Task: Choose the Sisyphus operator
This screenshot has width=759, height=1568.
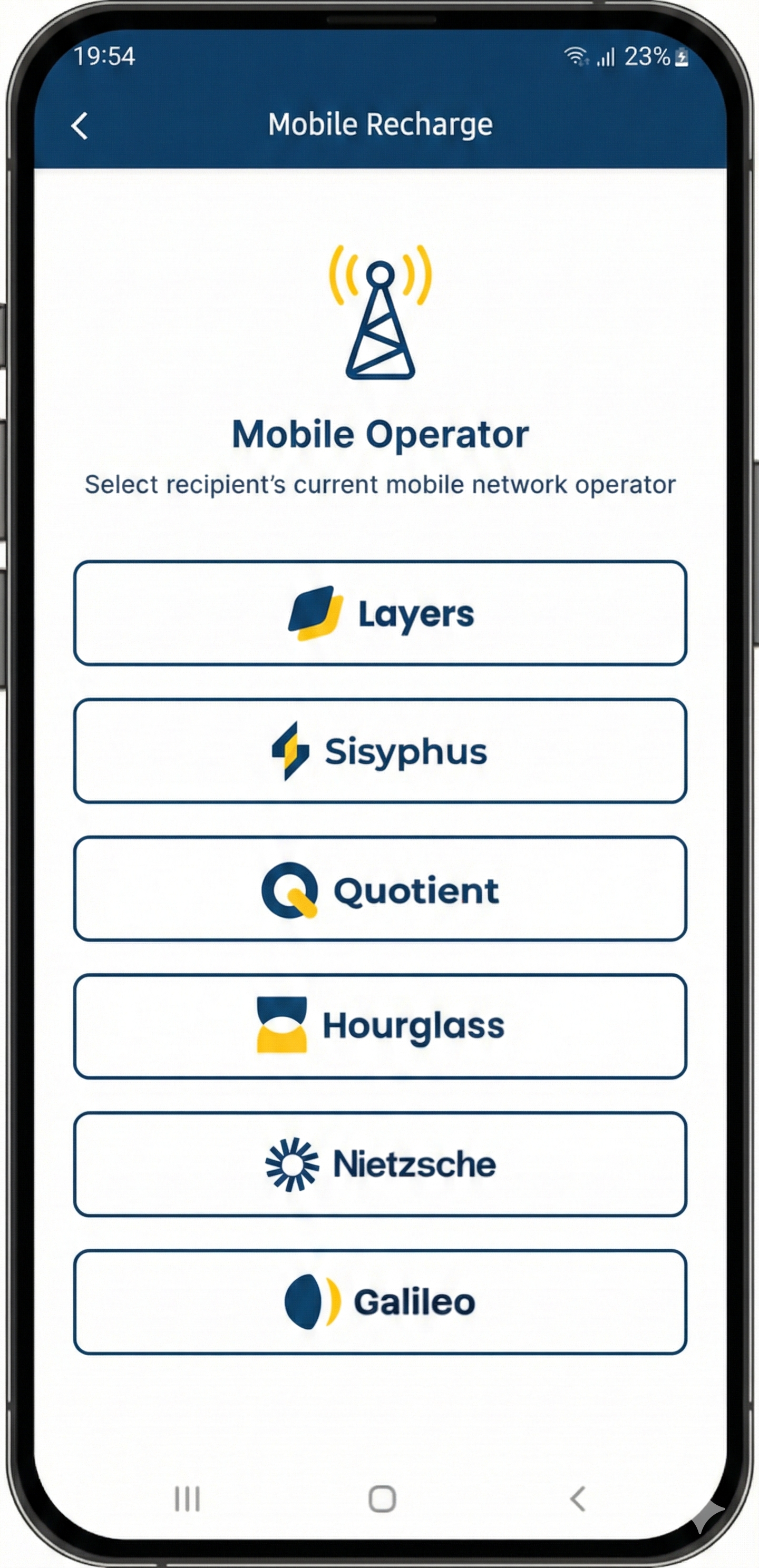Action: [380, 750]
